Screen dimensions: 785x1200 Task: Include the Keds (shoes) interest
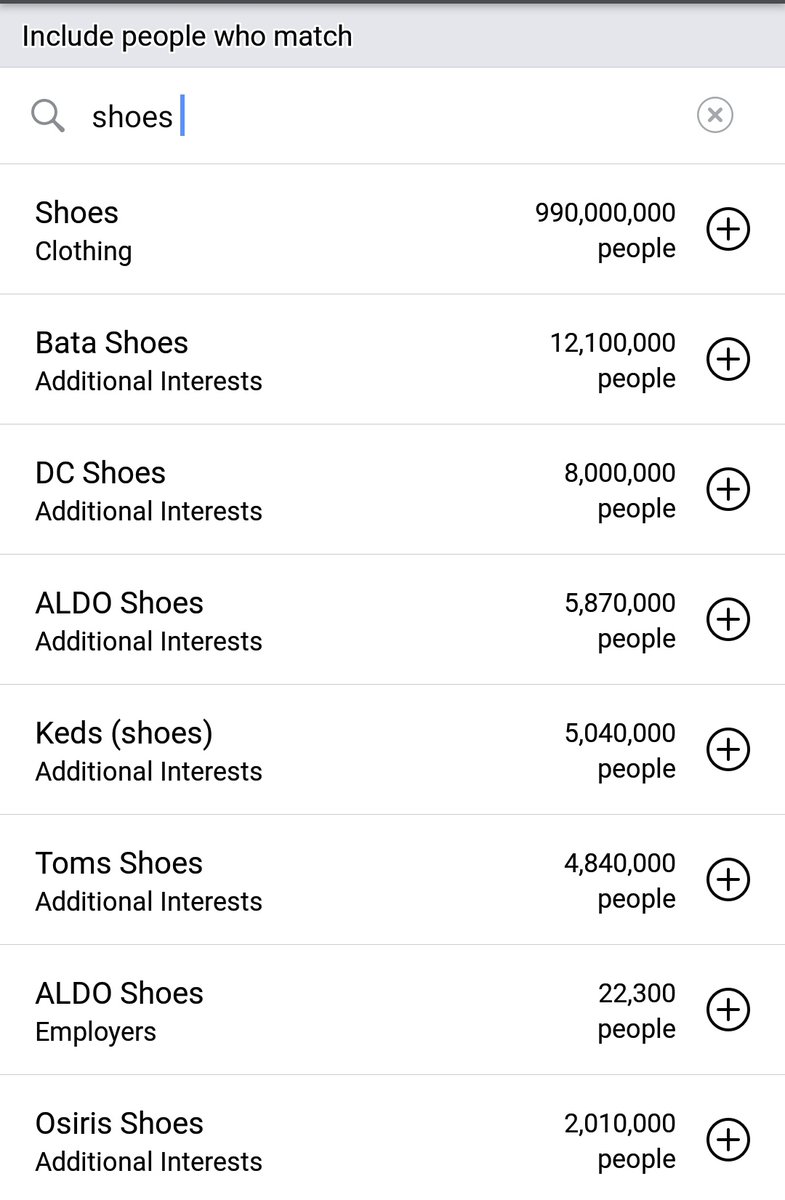point(728,749)
